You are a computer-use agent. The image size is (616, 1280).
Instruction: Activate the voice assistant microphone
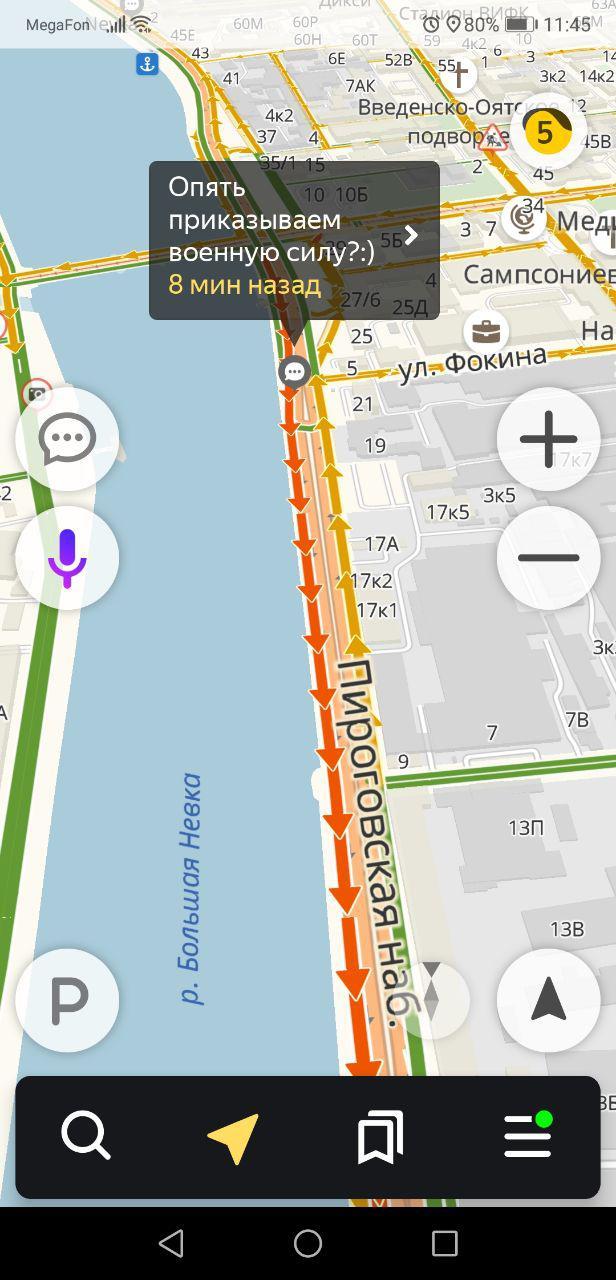(x=67, y=558)
